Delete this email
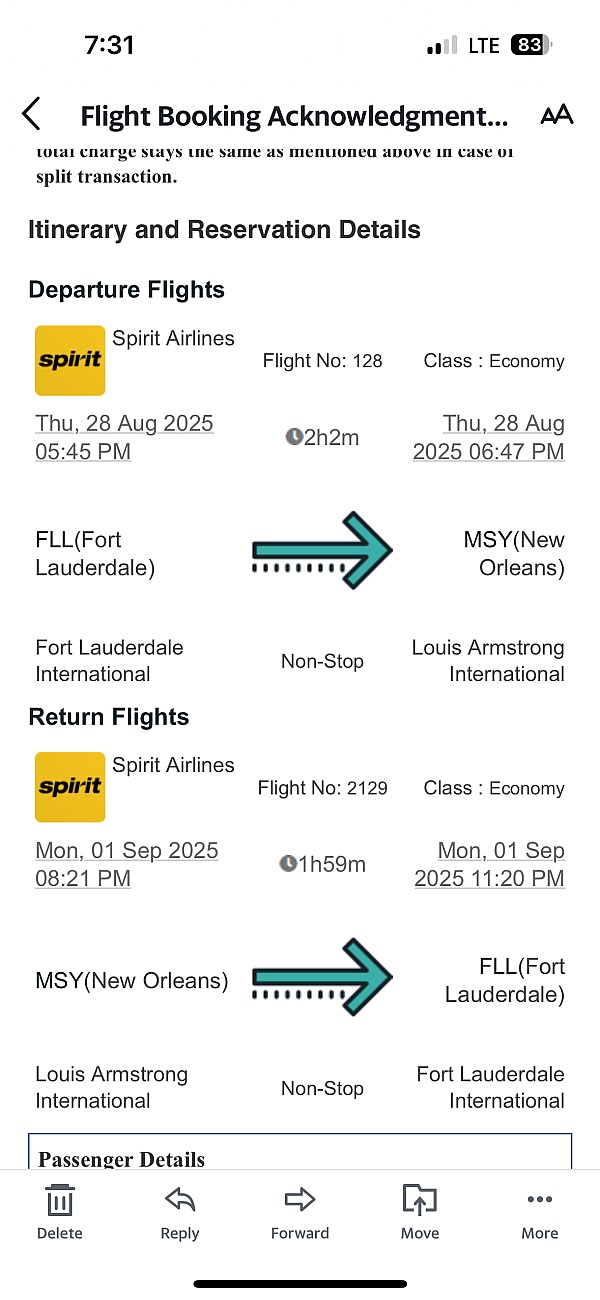 60,1211
